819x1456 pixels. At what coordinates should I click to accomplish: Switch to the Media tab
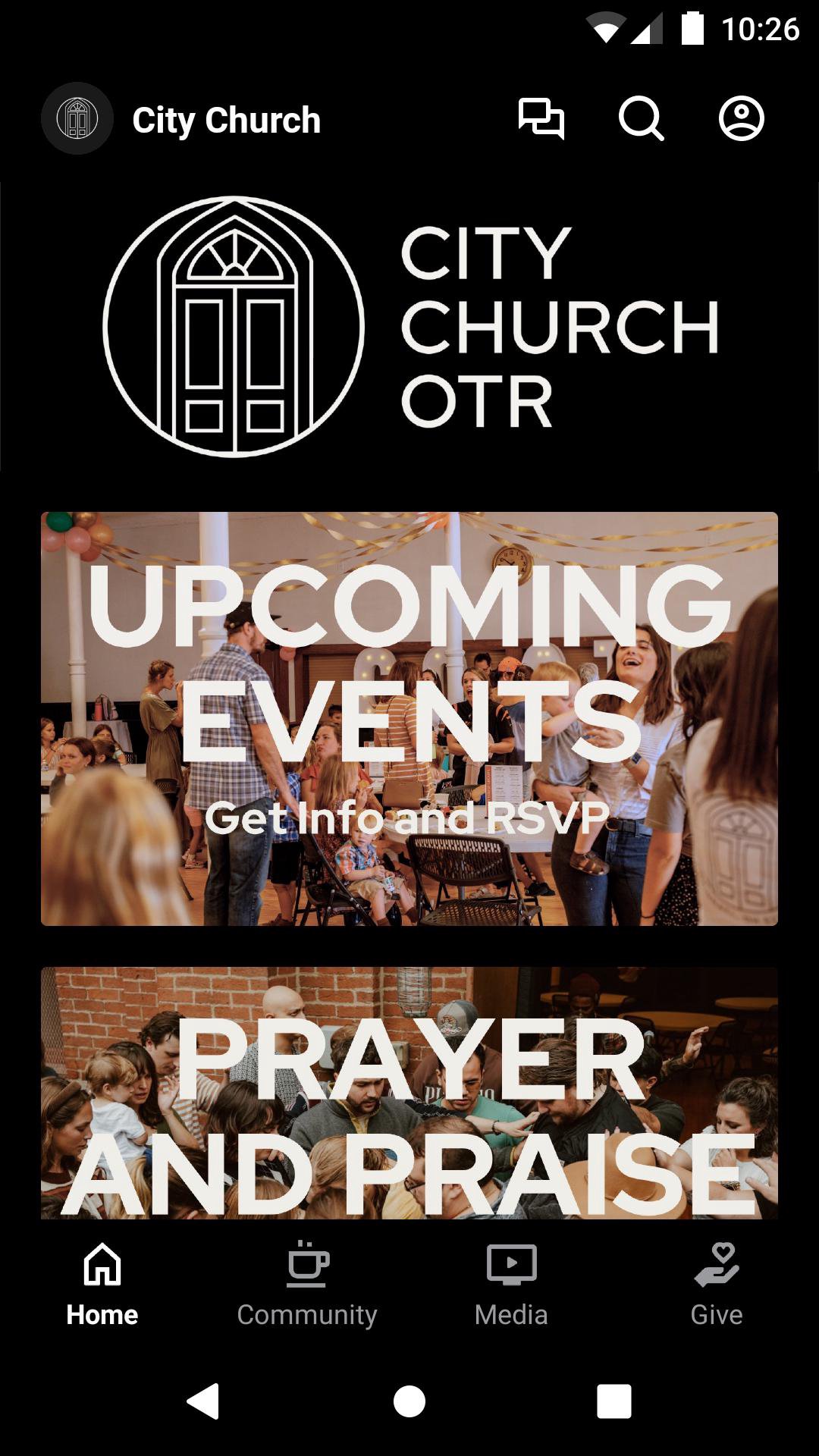[x=511, y=1280]
